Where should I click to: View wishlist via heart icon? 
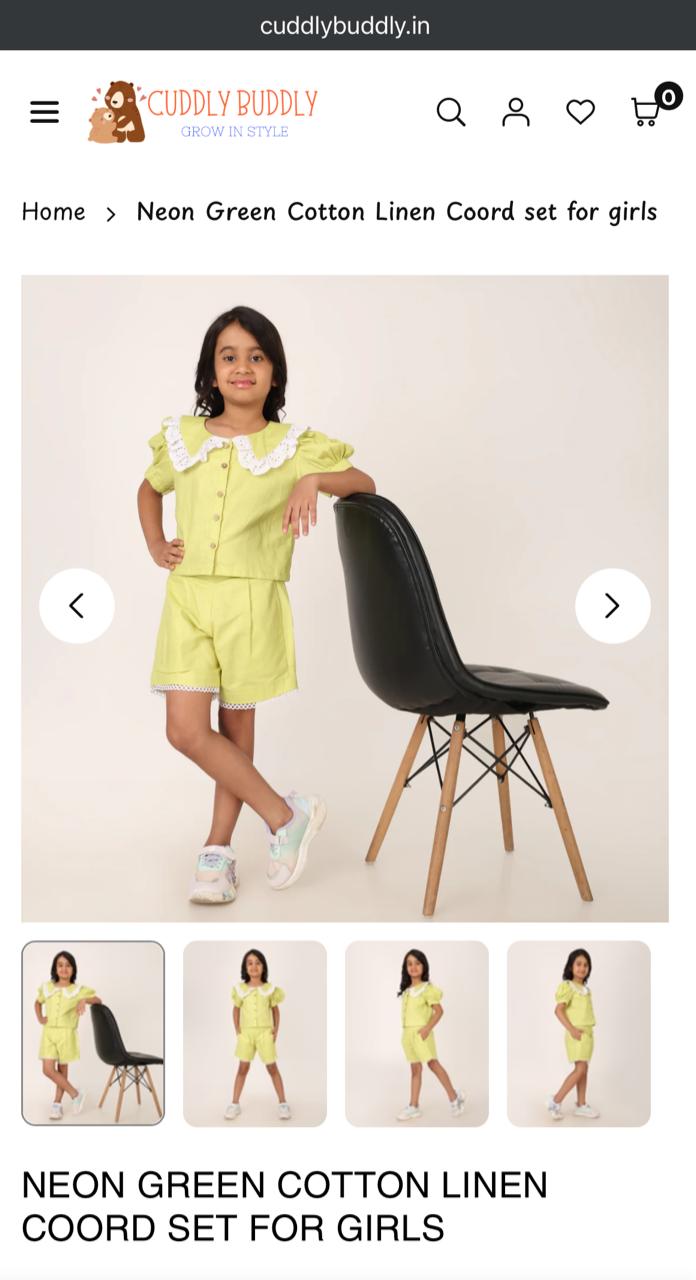pyautogui.click(x=580, y=112)
